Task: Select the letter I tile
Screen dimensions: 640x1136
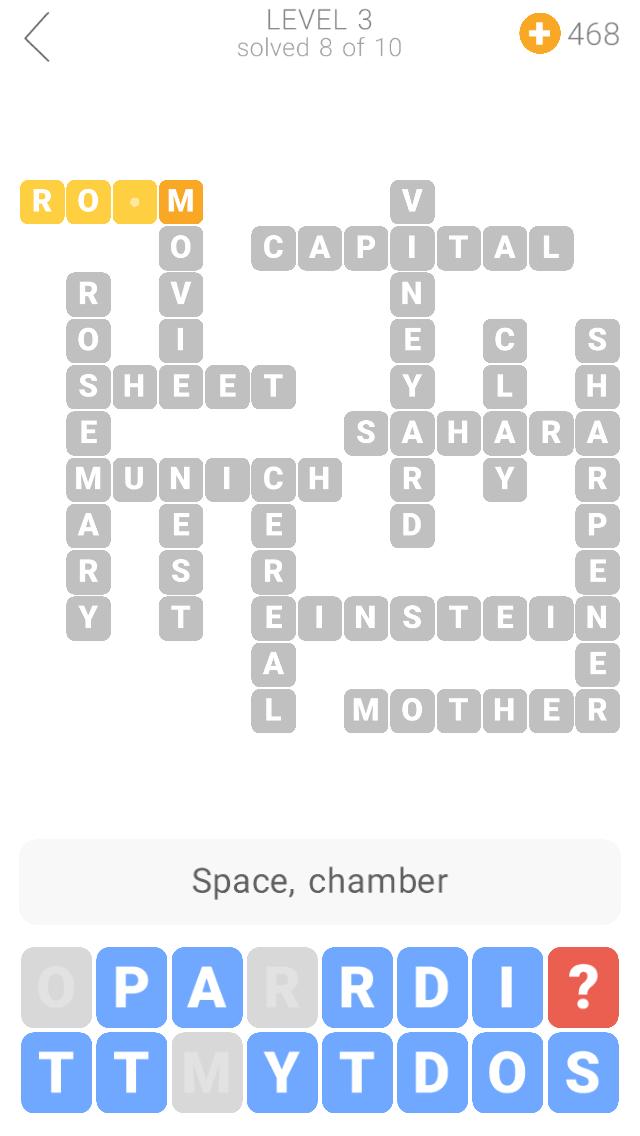Action: (x=508, y=988)
